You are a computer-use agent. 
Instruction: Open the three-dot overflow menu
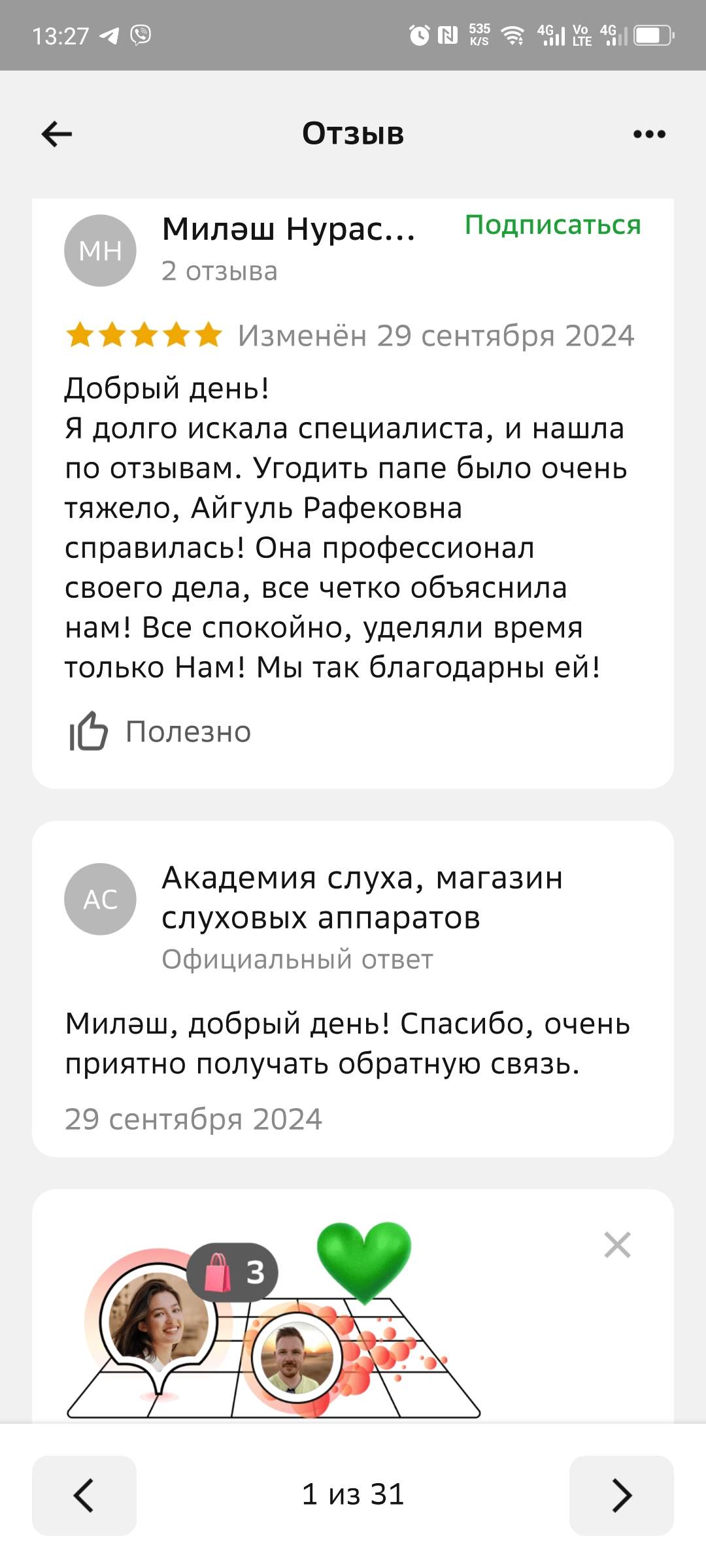[649, 134]
